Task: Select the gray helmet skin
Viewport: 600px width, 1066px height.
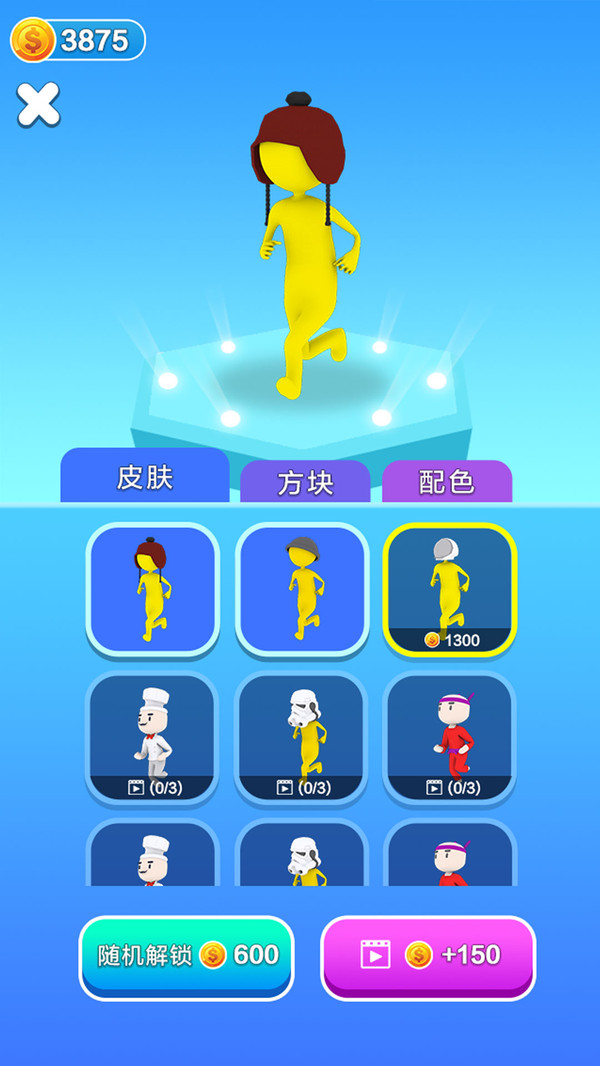Action: (301, 589)
